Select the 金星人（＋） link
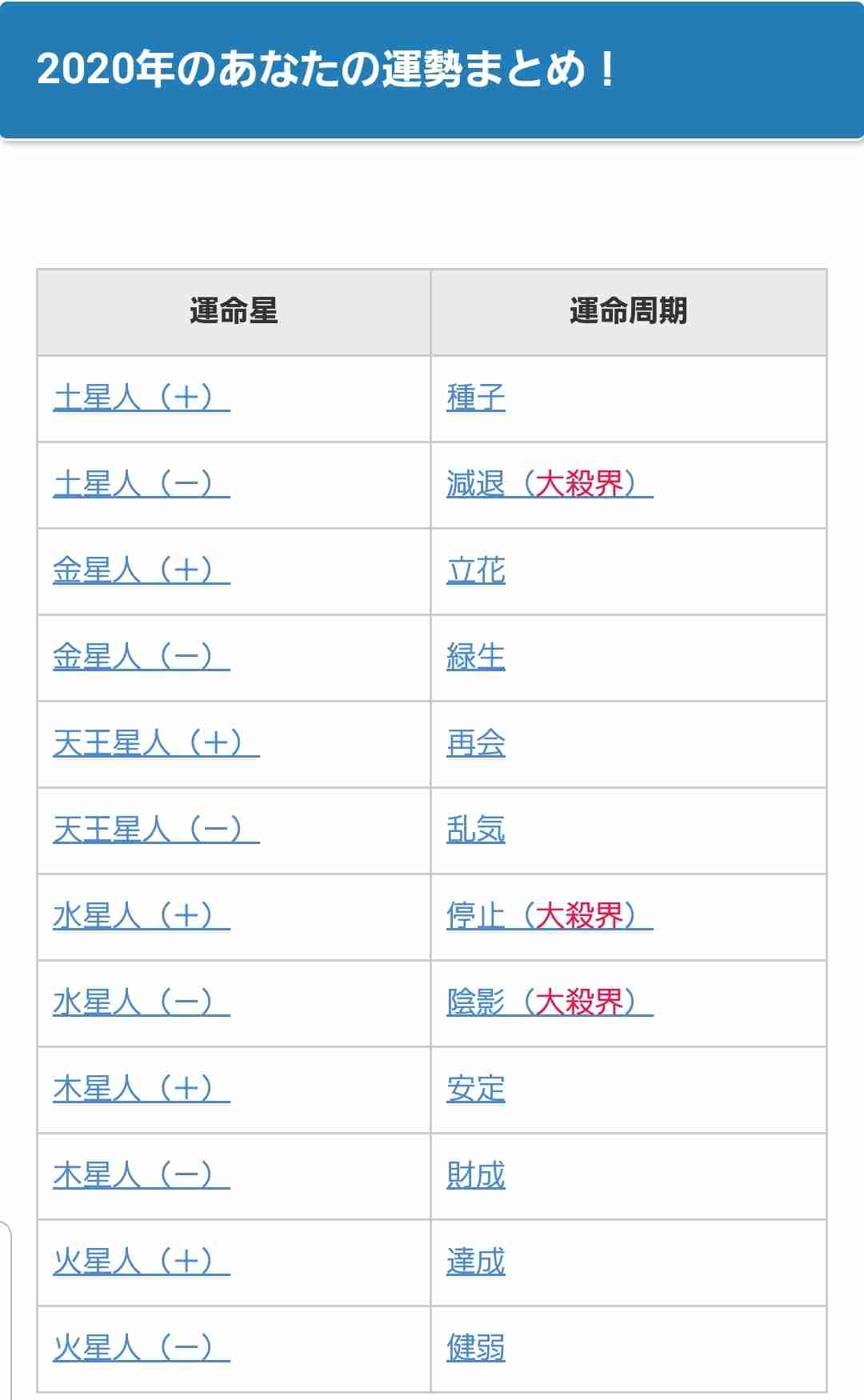864x1400 pixels. 141,570
